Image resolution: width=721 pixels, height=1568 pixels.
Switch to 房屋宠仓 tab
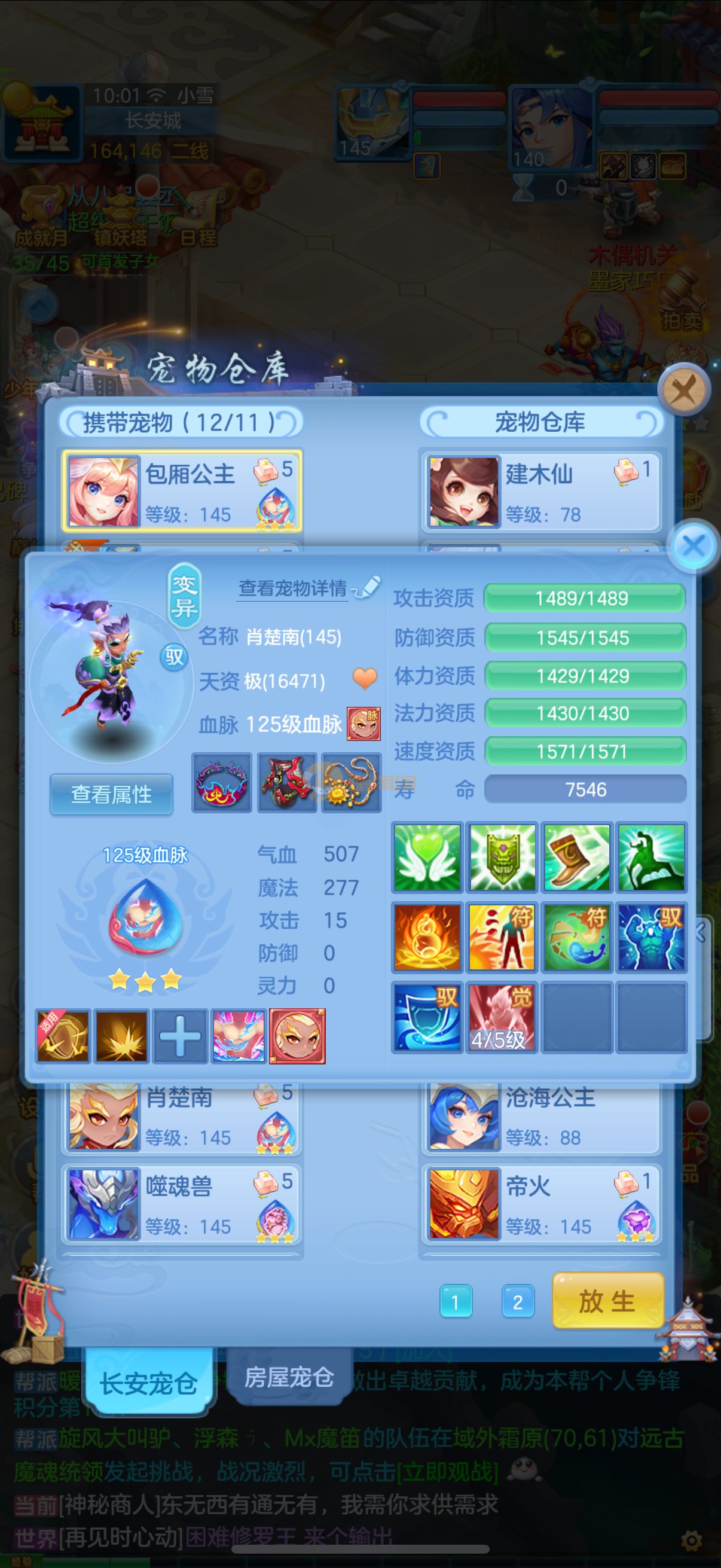(x=289, y=1377)
